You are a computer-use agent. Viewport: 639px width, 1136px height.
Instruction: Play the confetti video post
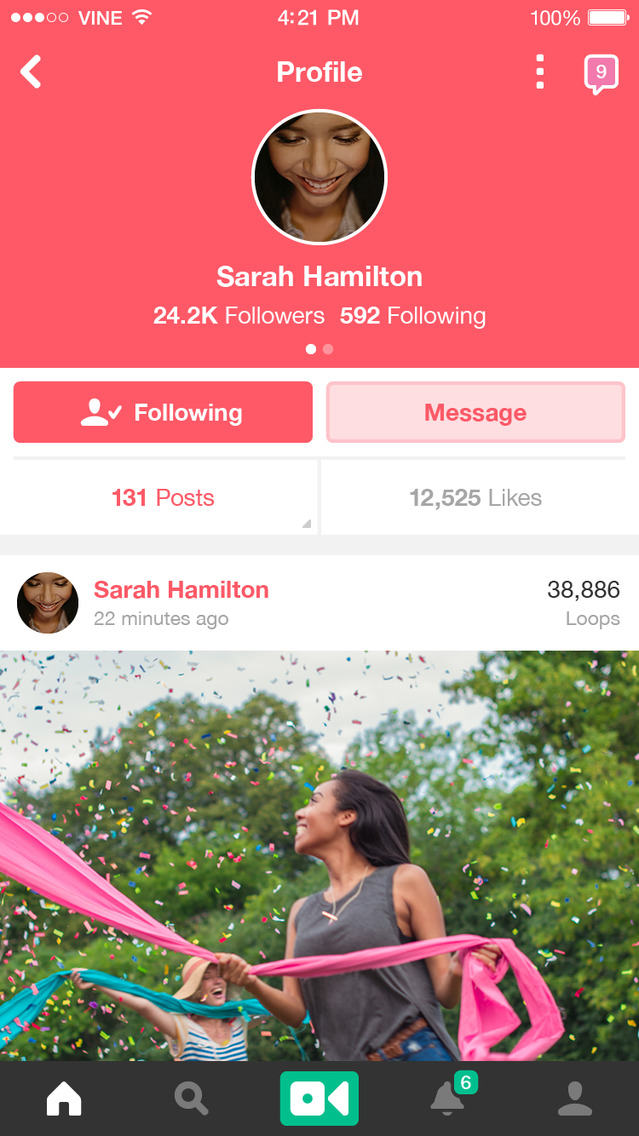(319, 855)
